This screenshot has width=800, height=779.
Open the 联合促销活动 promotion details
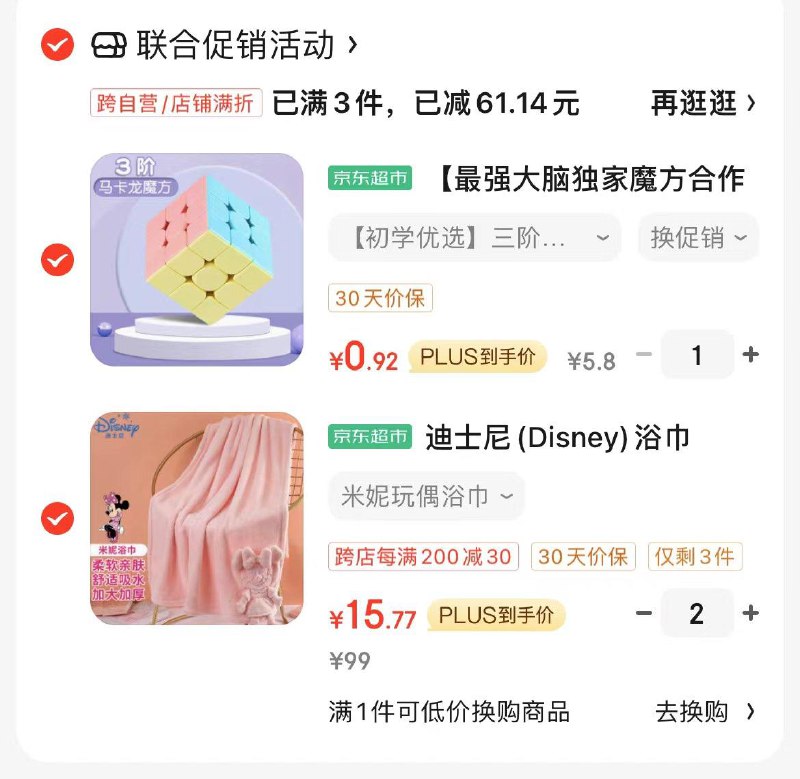click(236, 44)
